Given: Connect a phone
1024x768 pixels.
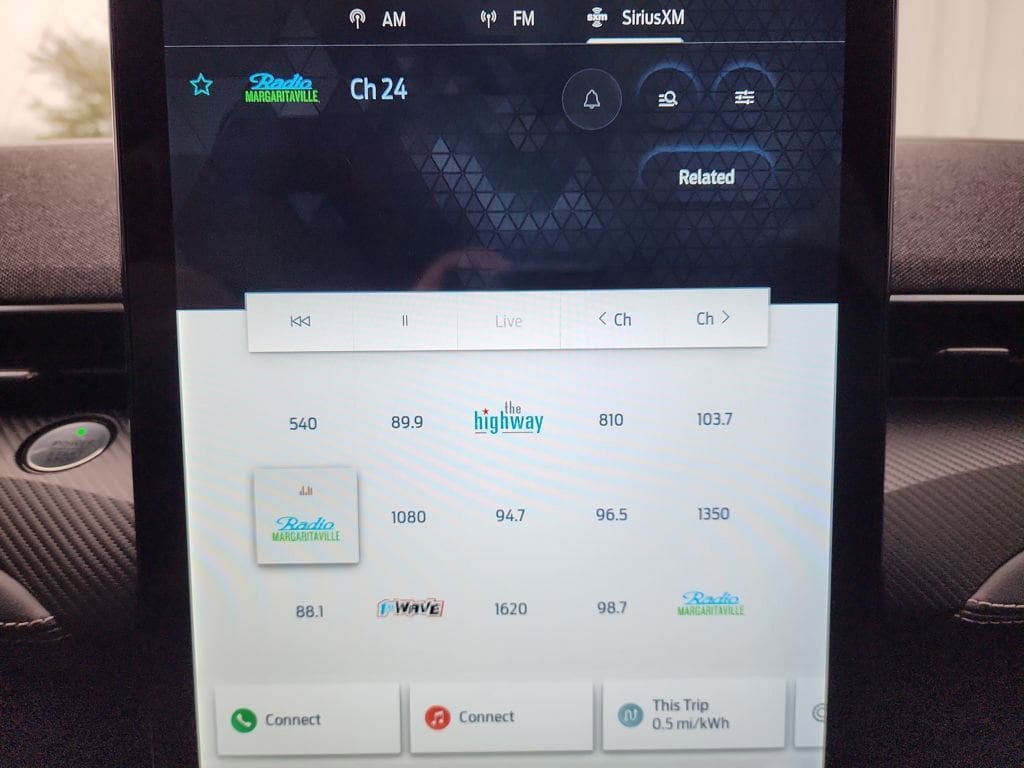Looking at the screenshot, I should pyautogui.click(x=307, y=719).
